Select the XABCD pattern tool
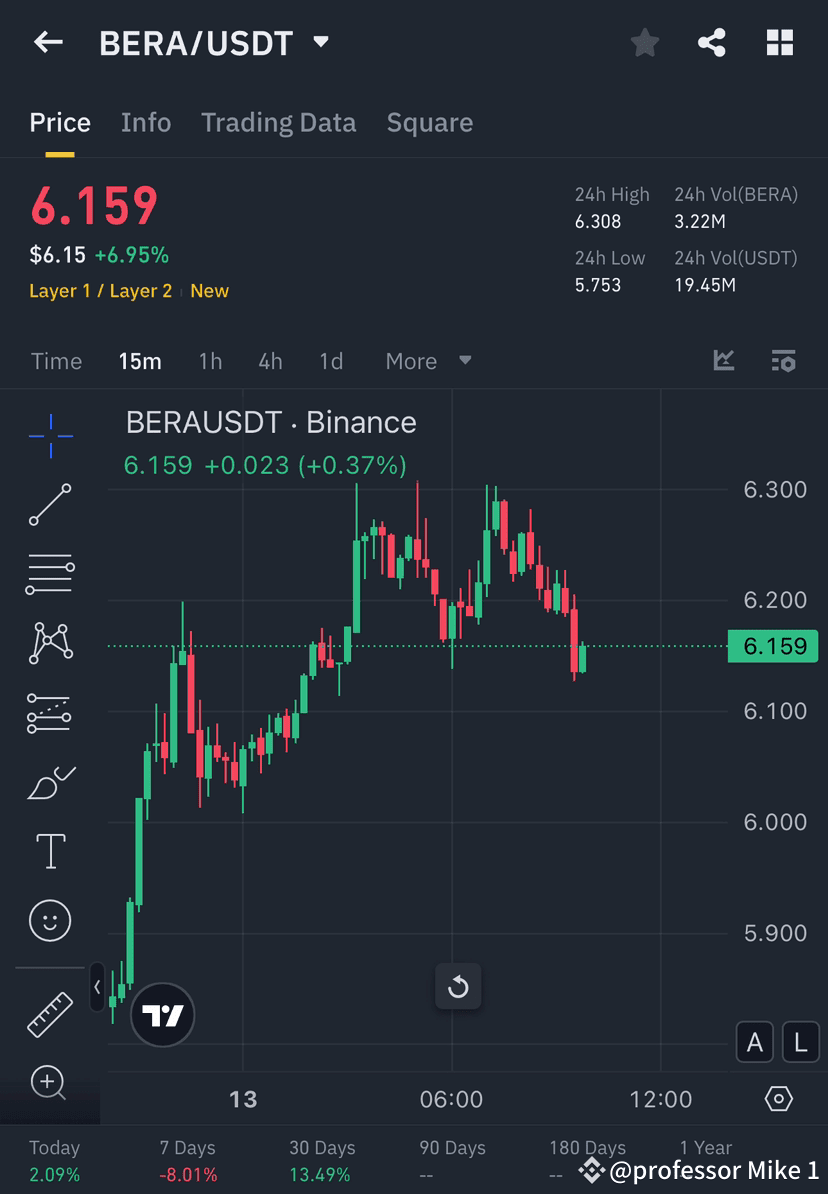Screen dimensions: 828x1194 tap(50, 643)
